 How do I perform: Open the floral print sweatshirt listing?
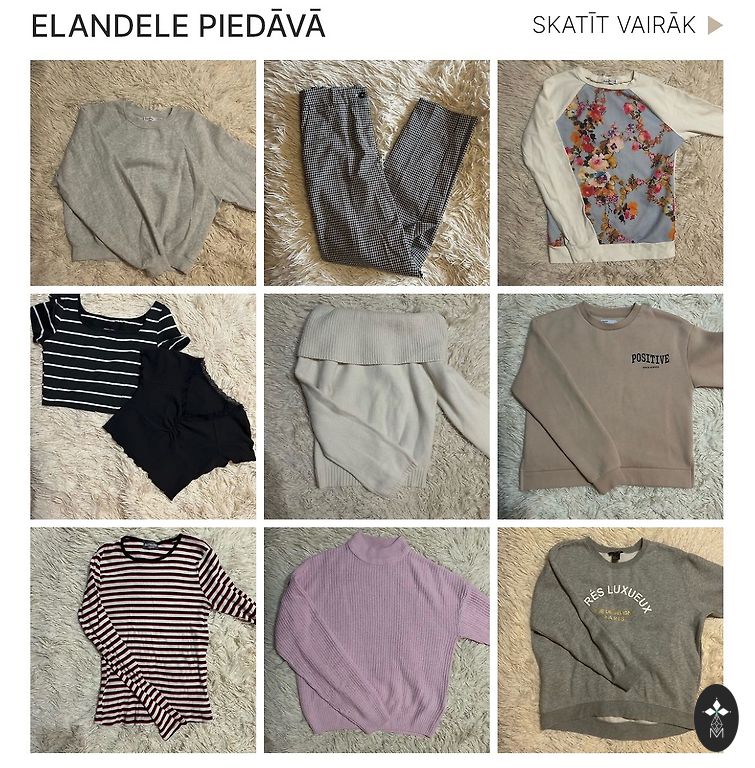click(610, 173)
